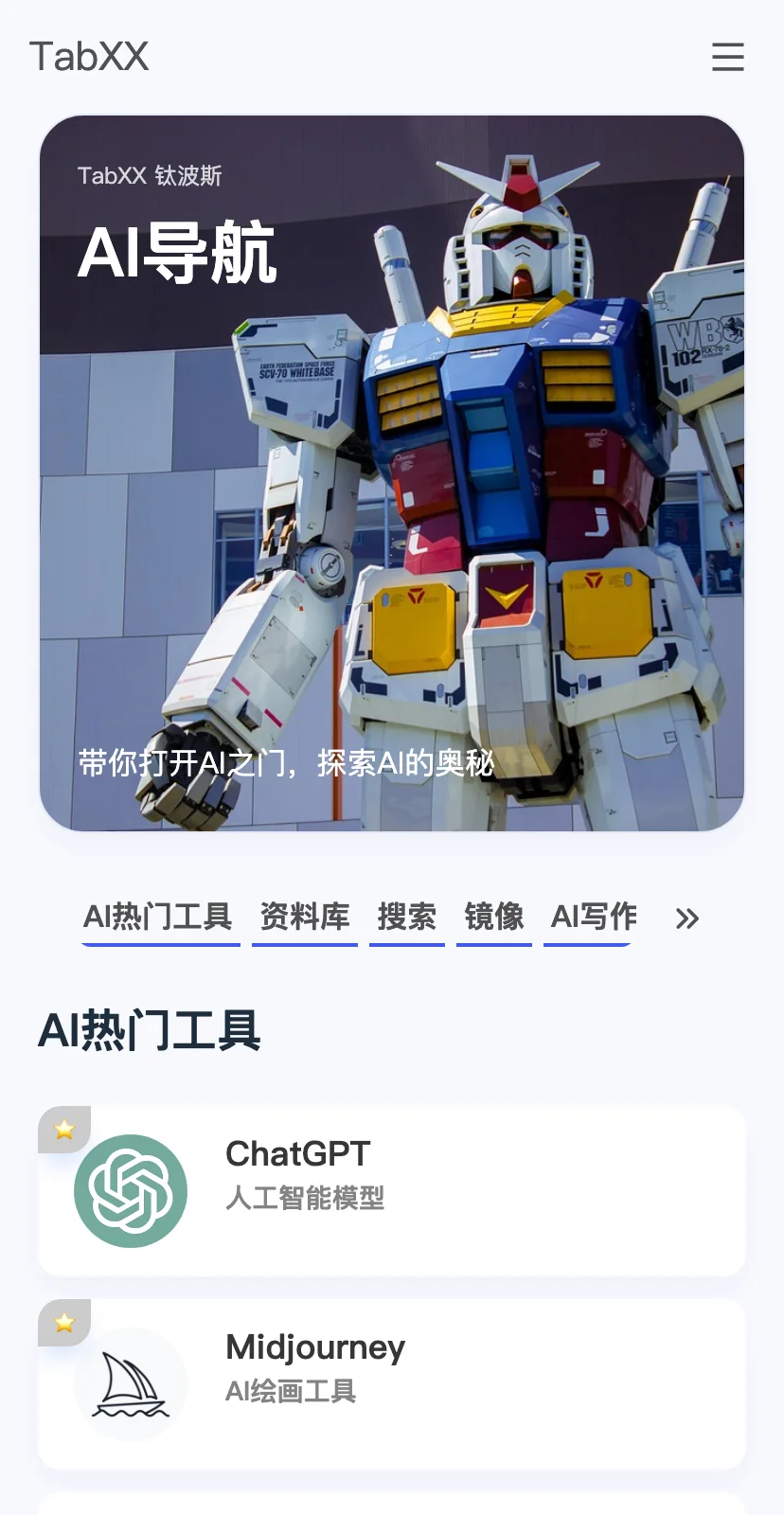Image resolution: width=784 pixels, height=1515 pixels.
Task: Switch to the AI热门工具 tab
Action: point(158,917)
